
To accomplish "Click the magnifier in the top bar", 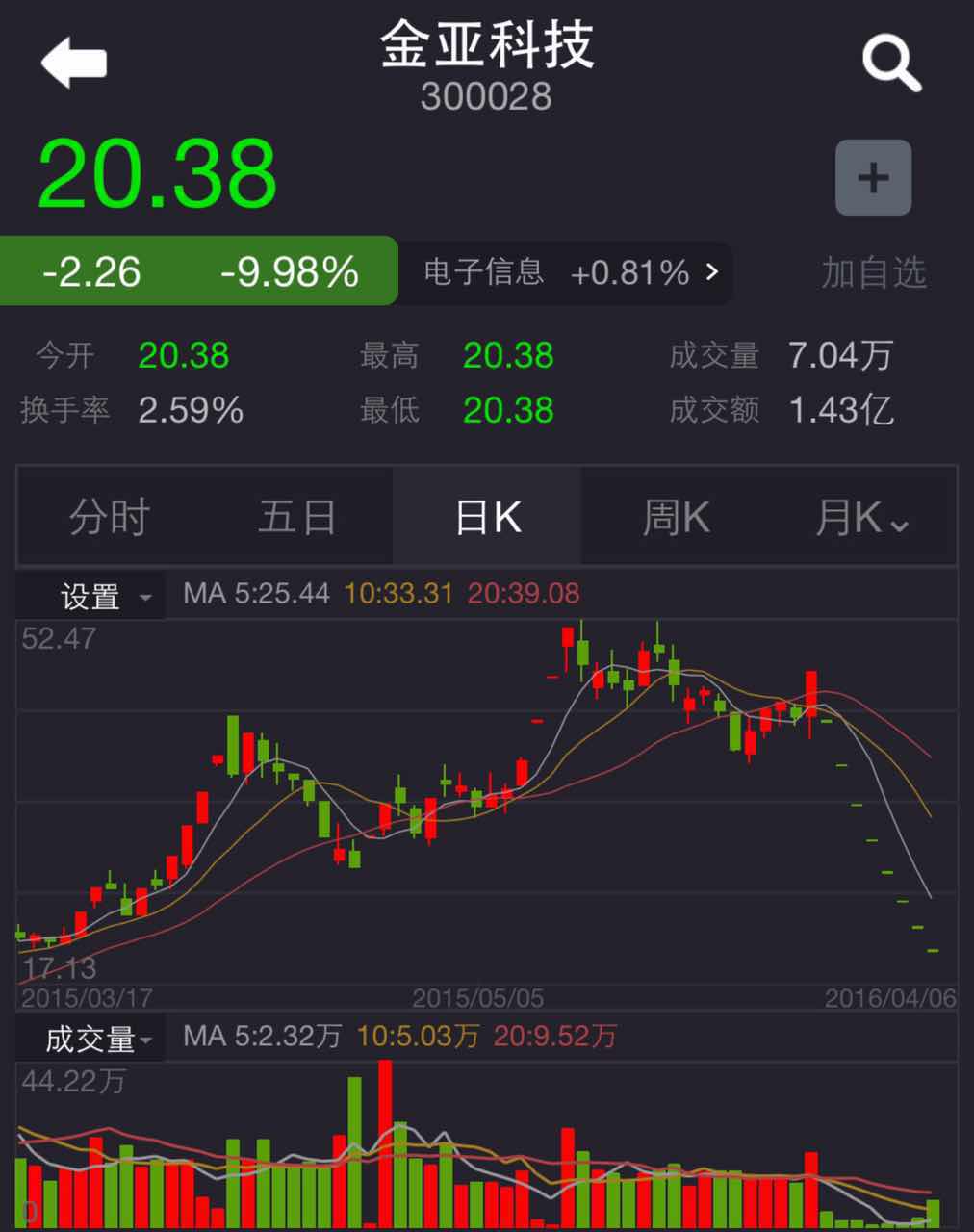I will click(890, 61).
